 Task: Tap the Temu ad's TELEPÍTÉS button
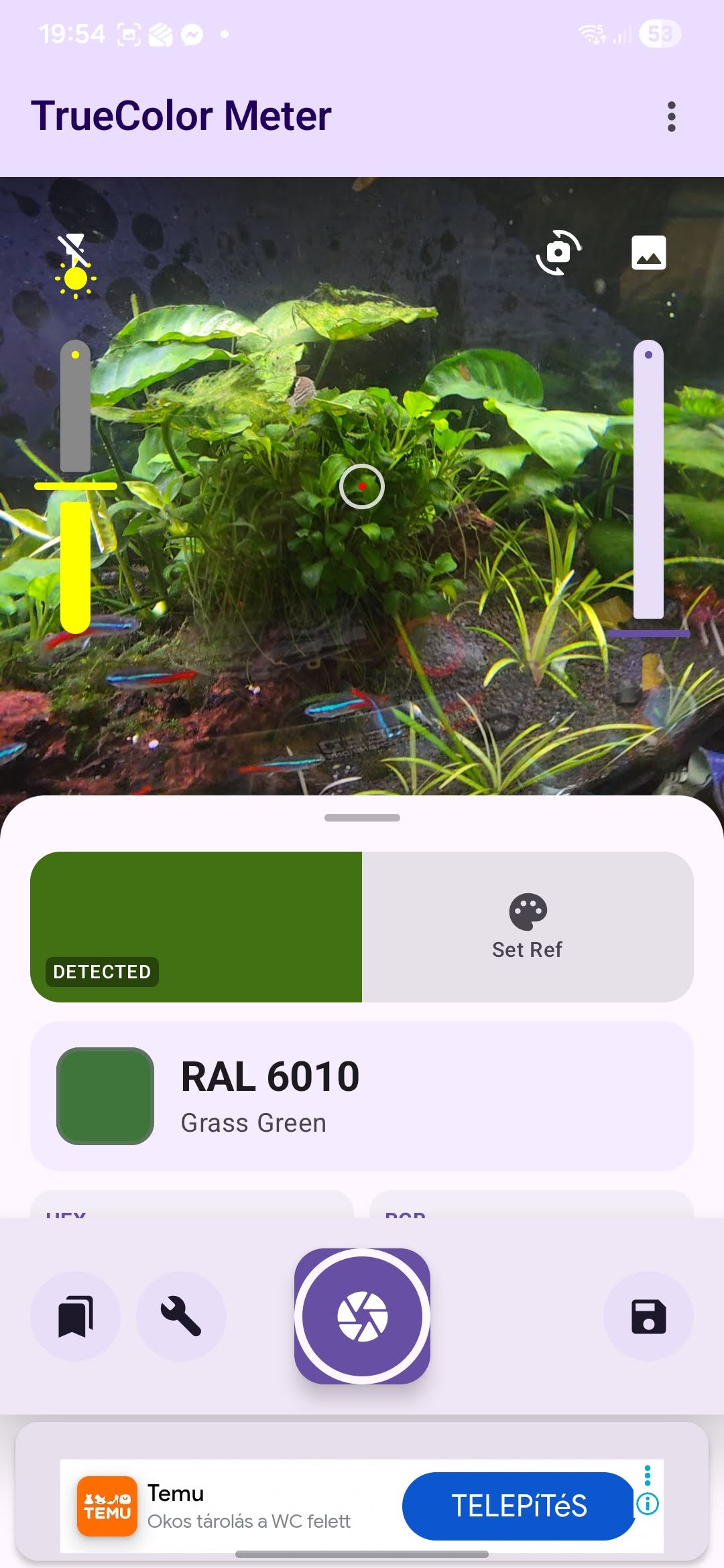518,1506
